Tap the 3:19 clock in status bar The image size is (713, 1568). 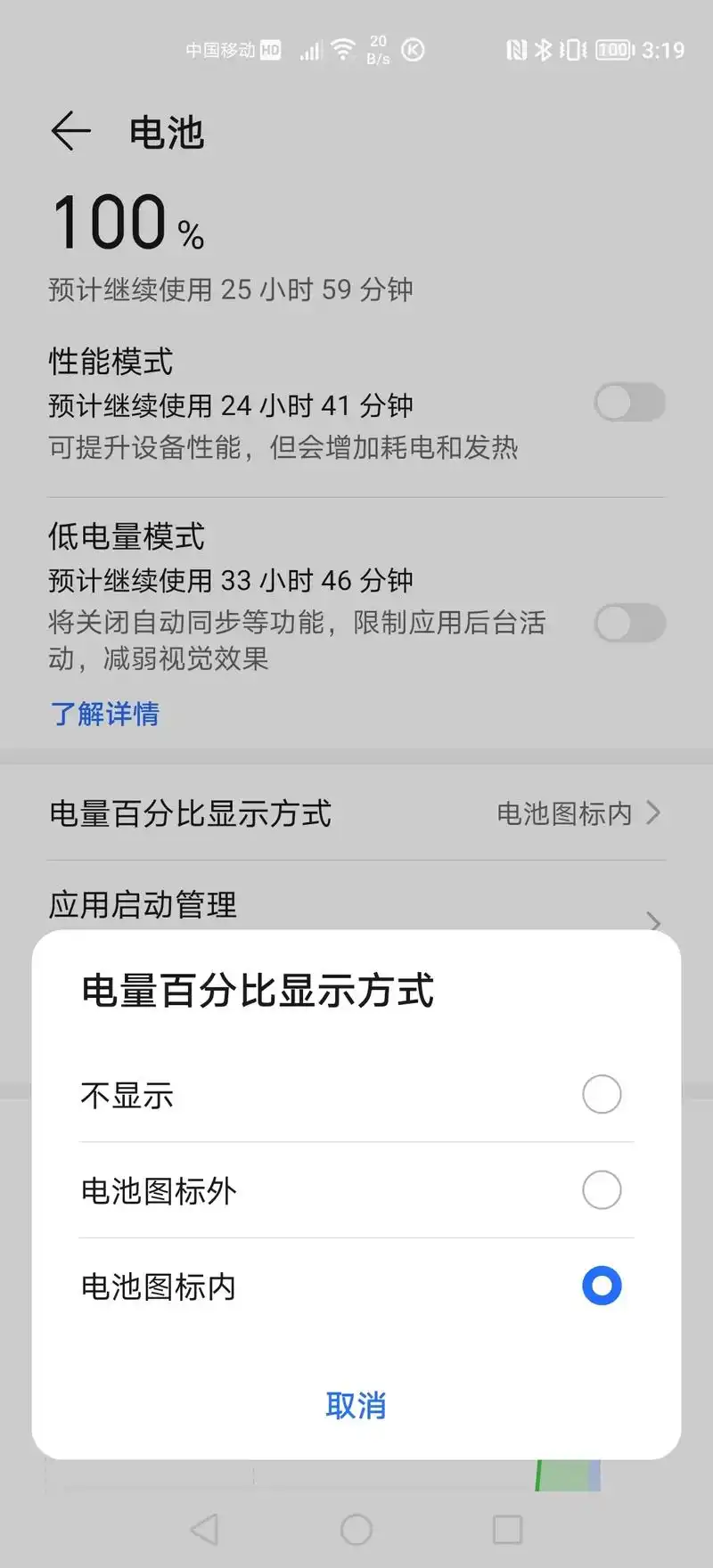pos(662,51)
